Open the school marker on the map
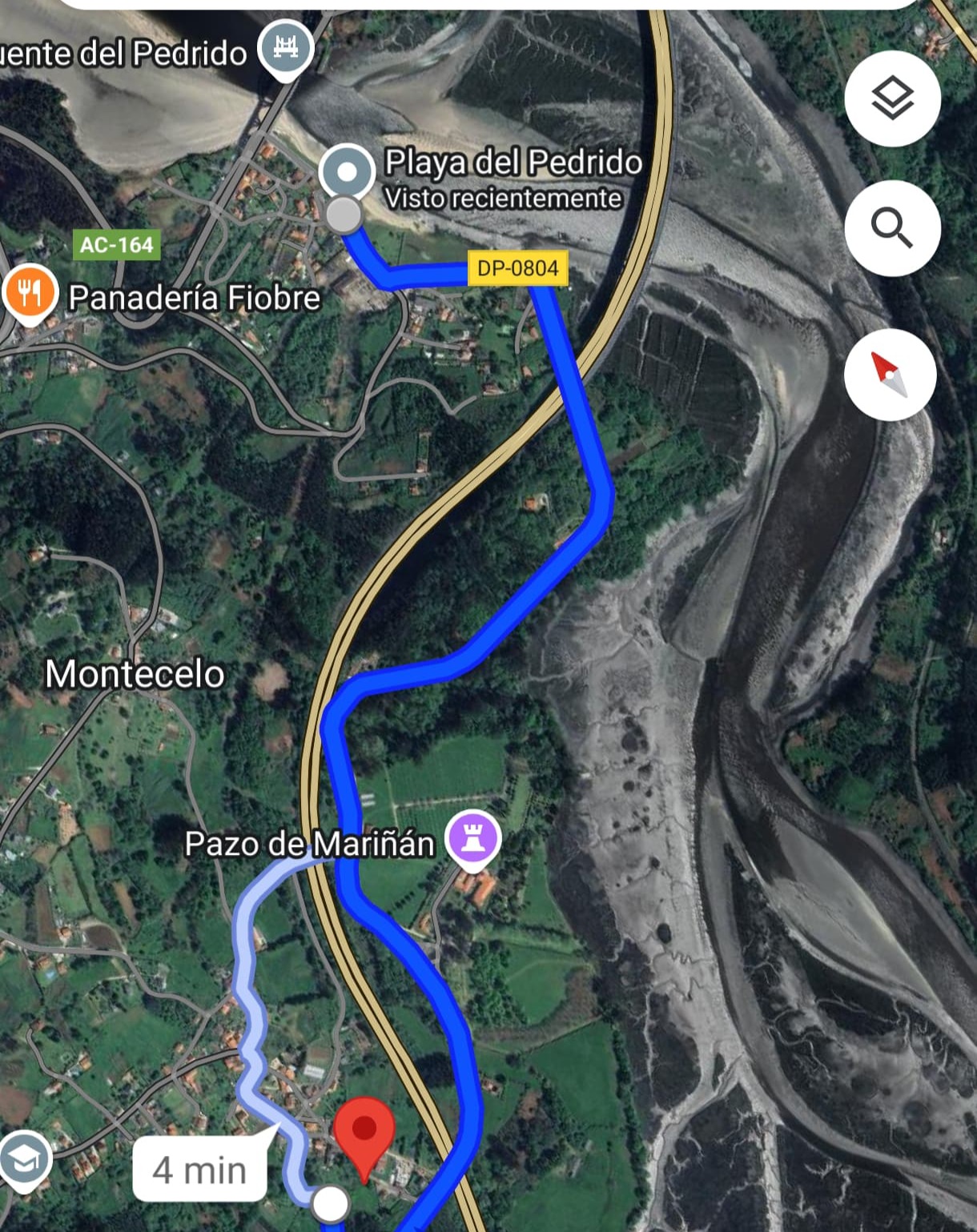This screenshot has height=1232, width=977. point(25,1158)
